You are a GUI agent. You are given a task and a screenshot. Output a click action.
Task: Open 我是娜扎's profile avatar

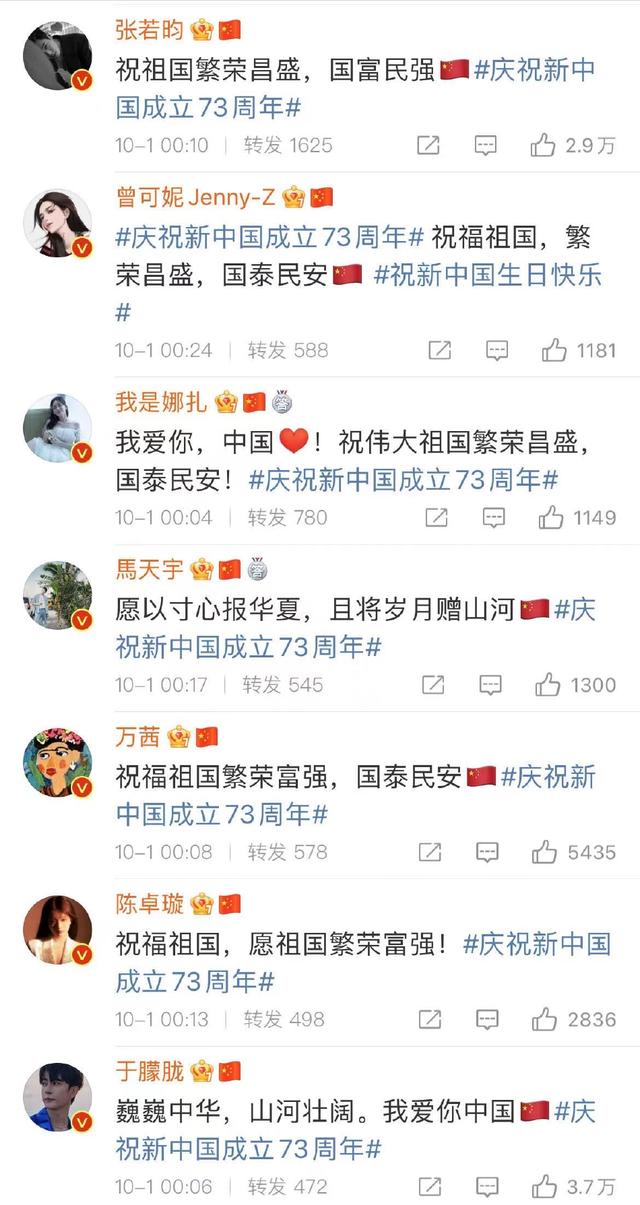click(x=57, y=428)
